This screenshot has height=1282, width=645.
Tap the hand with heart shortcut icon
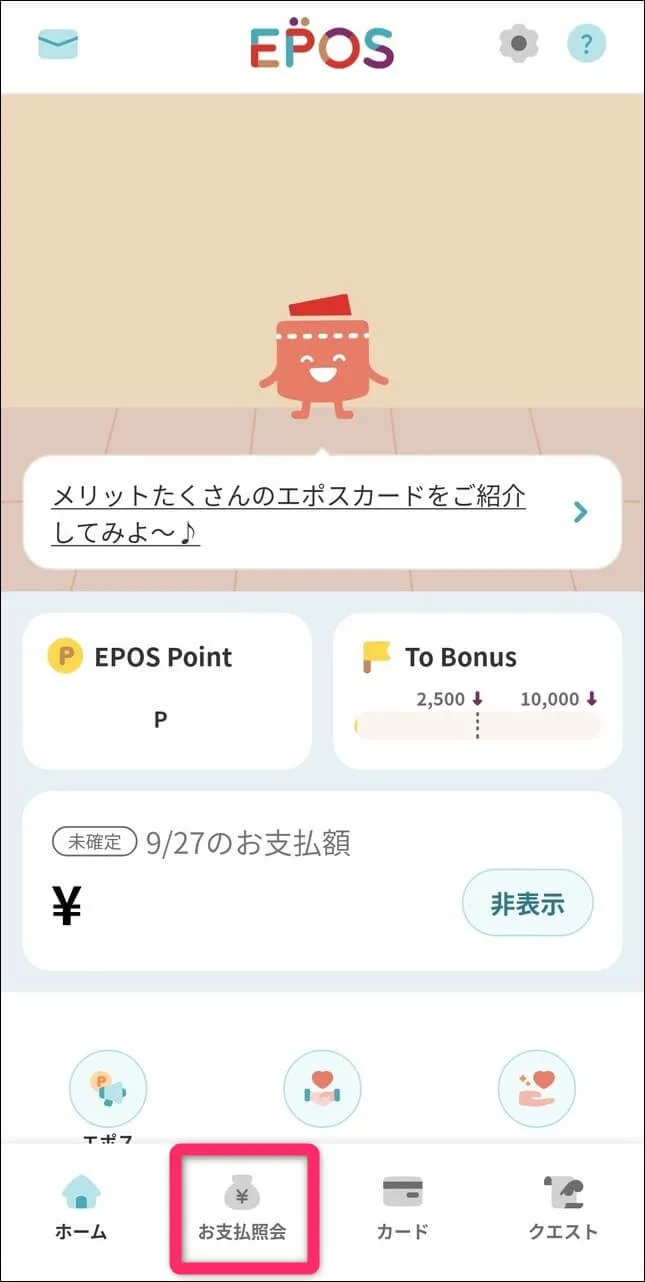[536, 1089]
